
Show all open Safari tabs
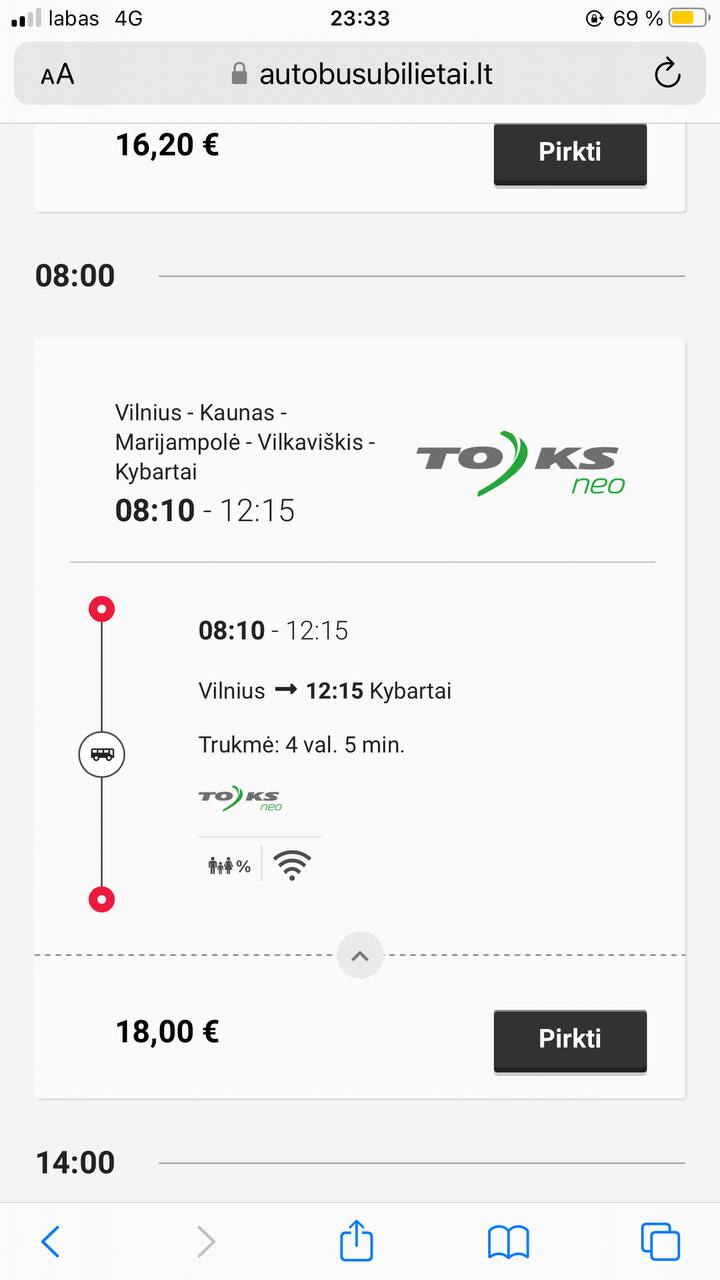(660, 1242)
